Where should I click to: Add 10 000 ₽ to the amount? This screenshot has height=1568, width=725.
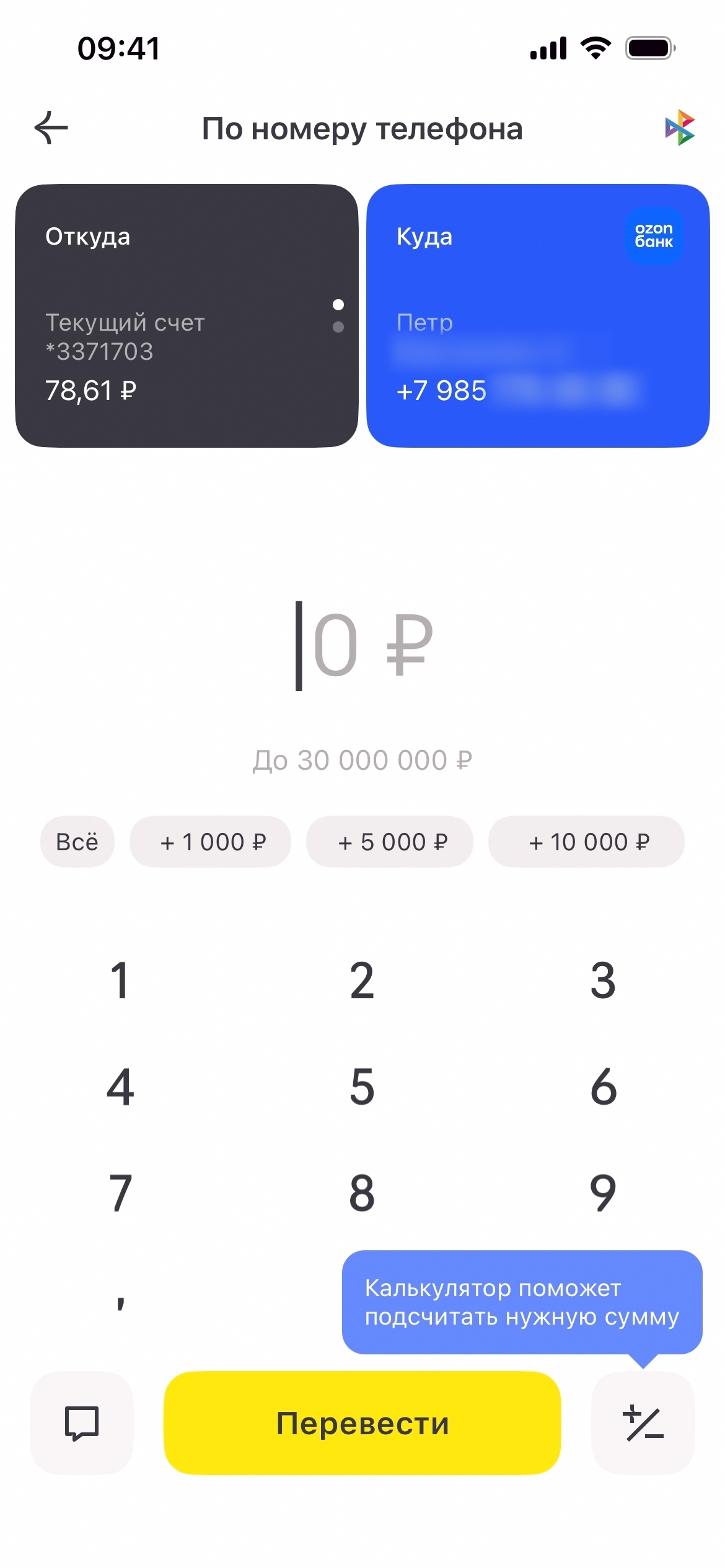point(586,842)
